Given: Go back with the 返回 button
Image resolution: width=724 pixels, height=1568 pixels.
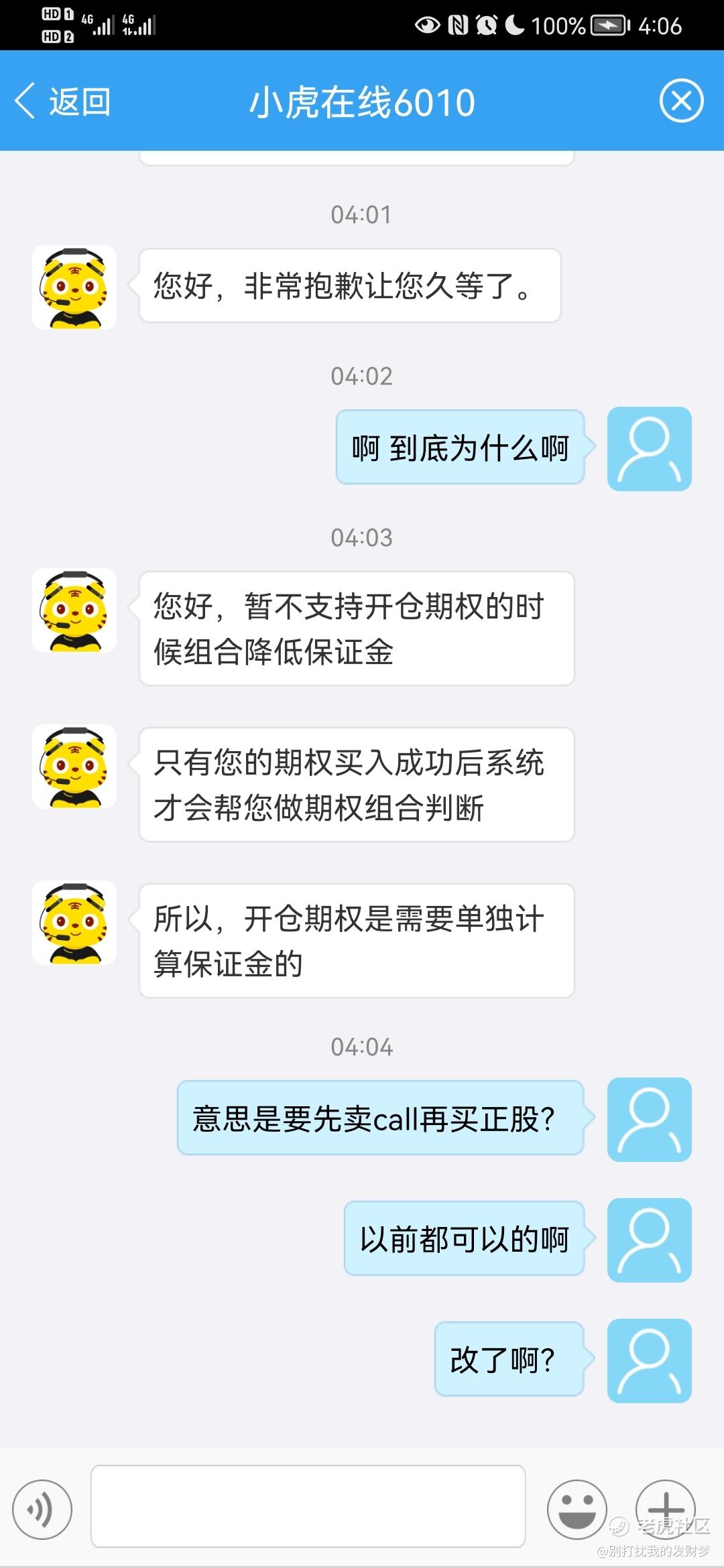Looking at the screenshot, I should click(x=63, y=103).
